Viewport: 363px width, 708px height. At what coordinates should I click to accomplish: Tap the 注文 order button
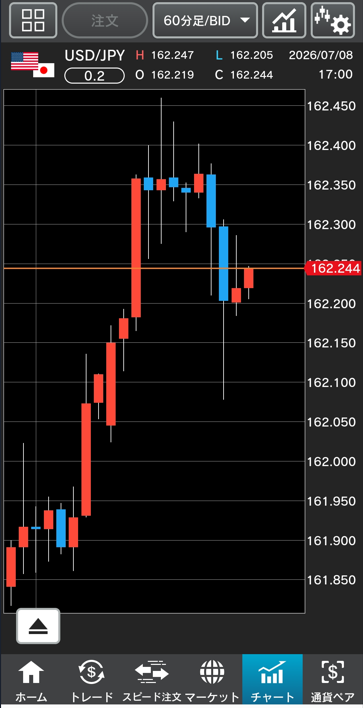click(105, 21)
